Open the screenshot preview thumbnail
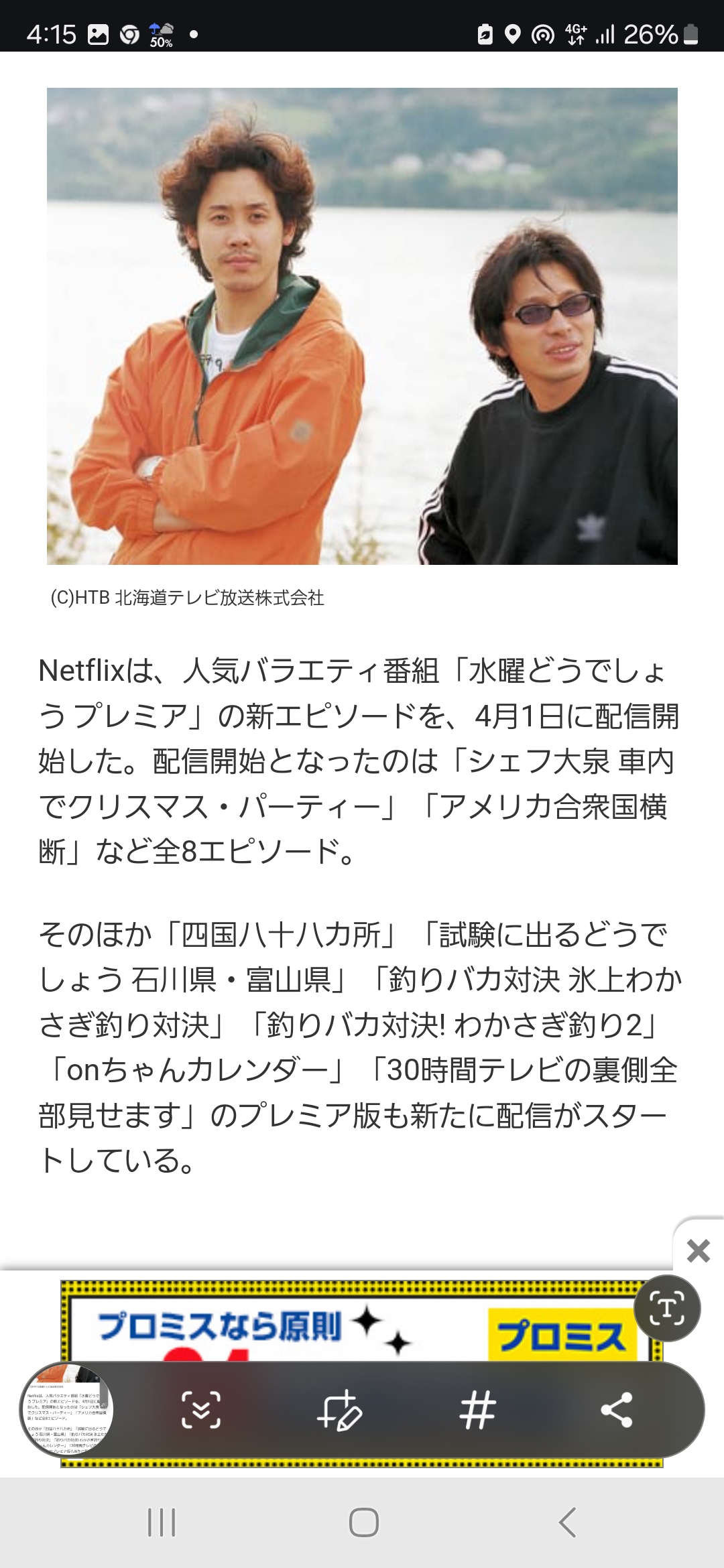Screen dimensions: 724x1568 [x=66, y=1410]
